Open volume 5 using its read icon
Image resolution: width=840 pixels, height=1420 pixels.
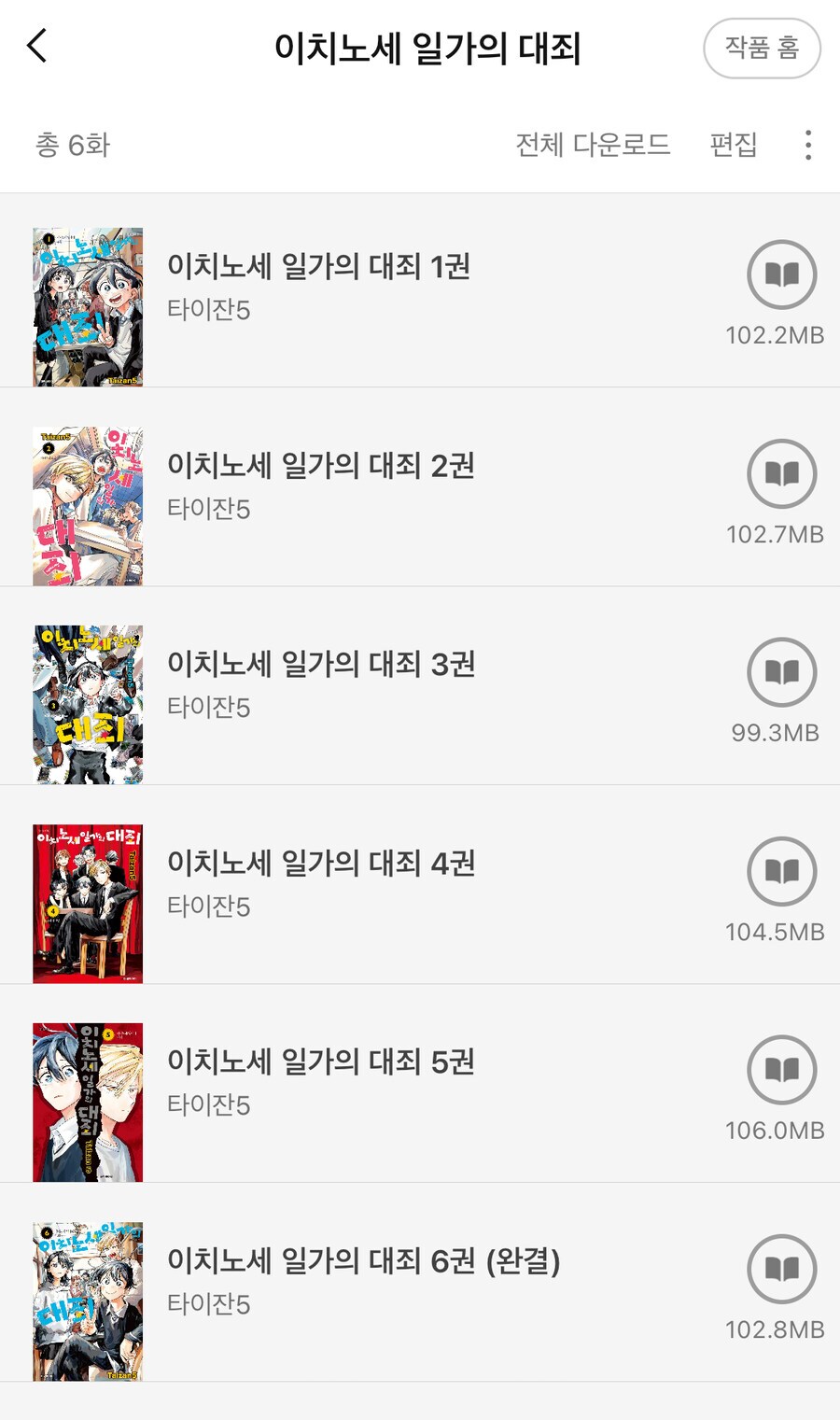(782, 1069)
